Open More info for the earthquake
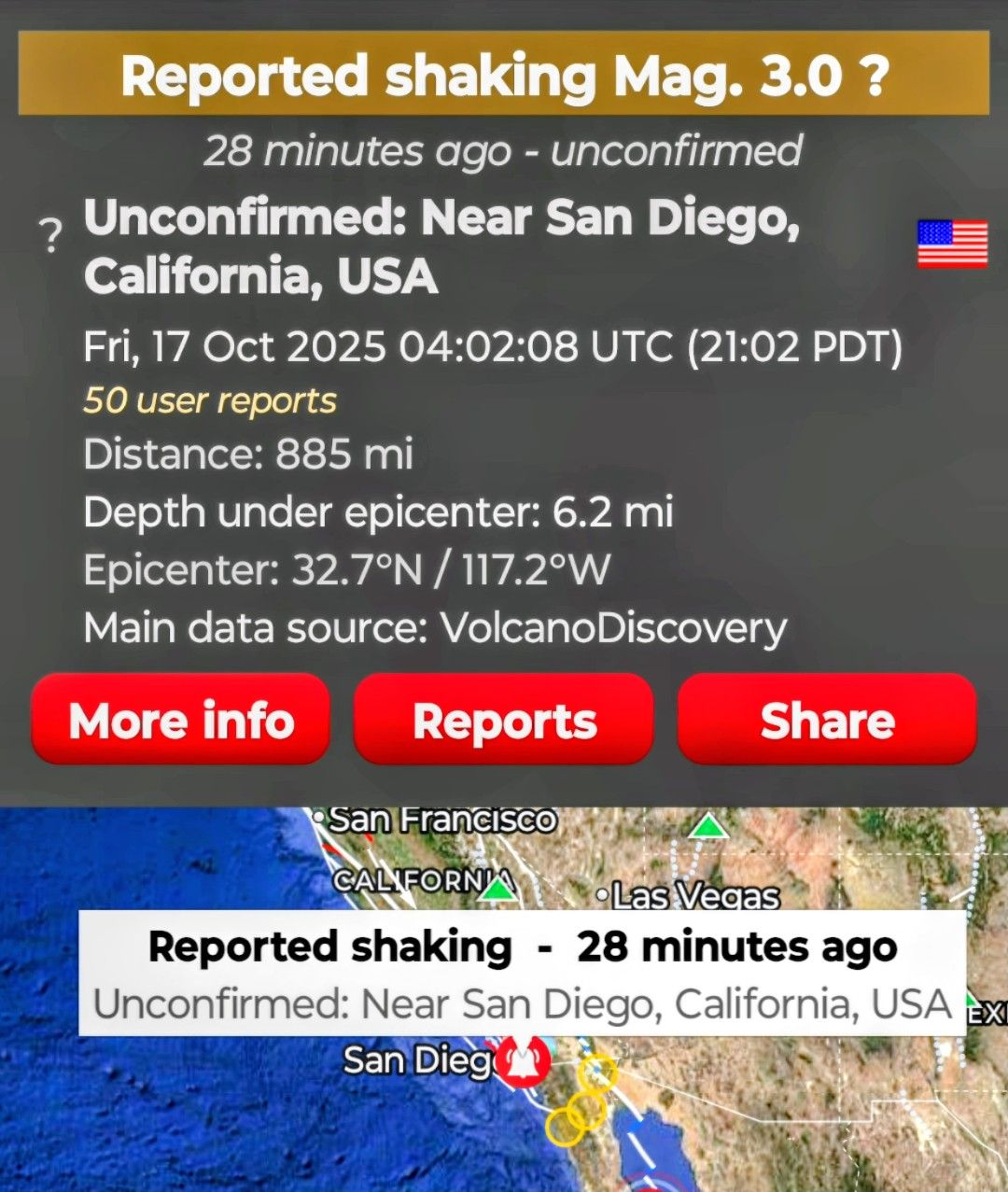The height and width of the screenshot is (1192, 1008). point(181,720)
